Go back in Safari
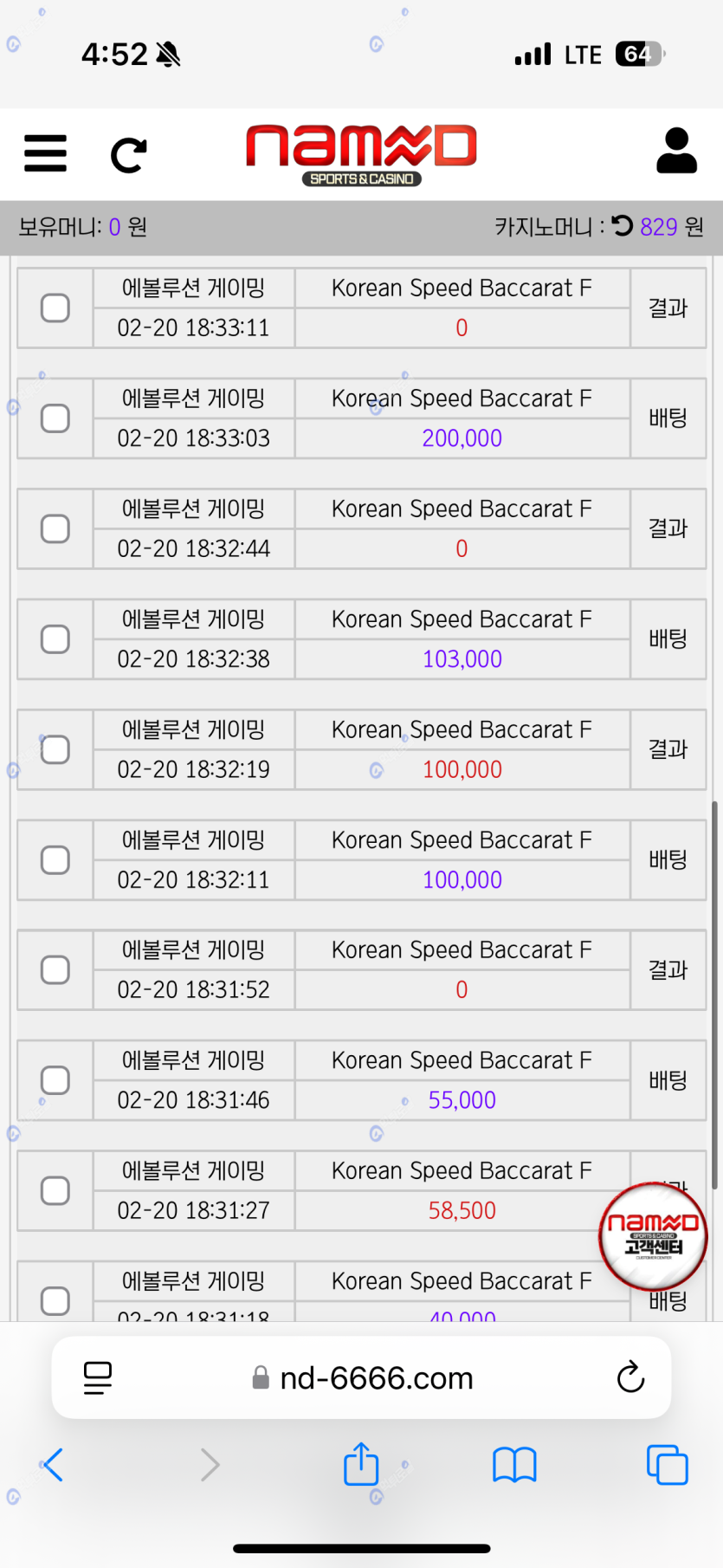Image resolution: width=723 pixels, height=1568 pixels. click(x=52, y=1465)
